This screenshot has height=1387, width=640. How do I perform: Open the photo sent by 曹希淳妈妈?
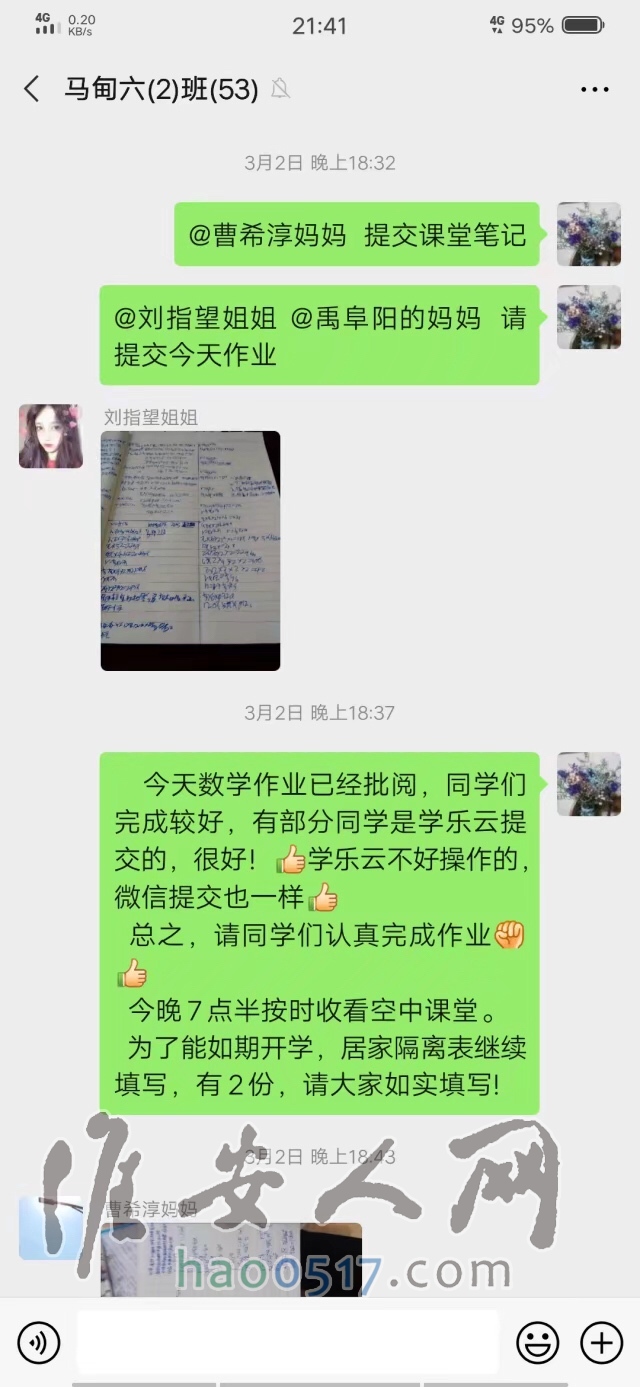pos(230,1259)
